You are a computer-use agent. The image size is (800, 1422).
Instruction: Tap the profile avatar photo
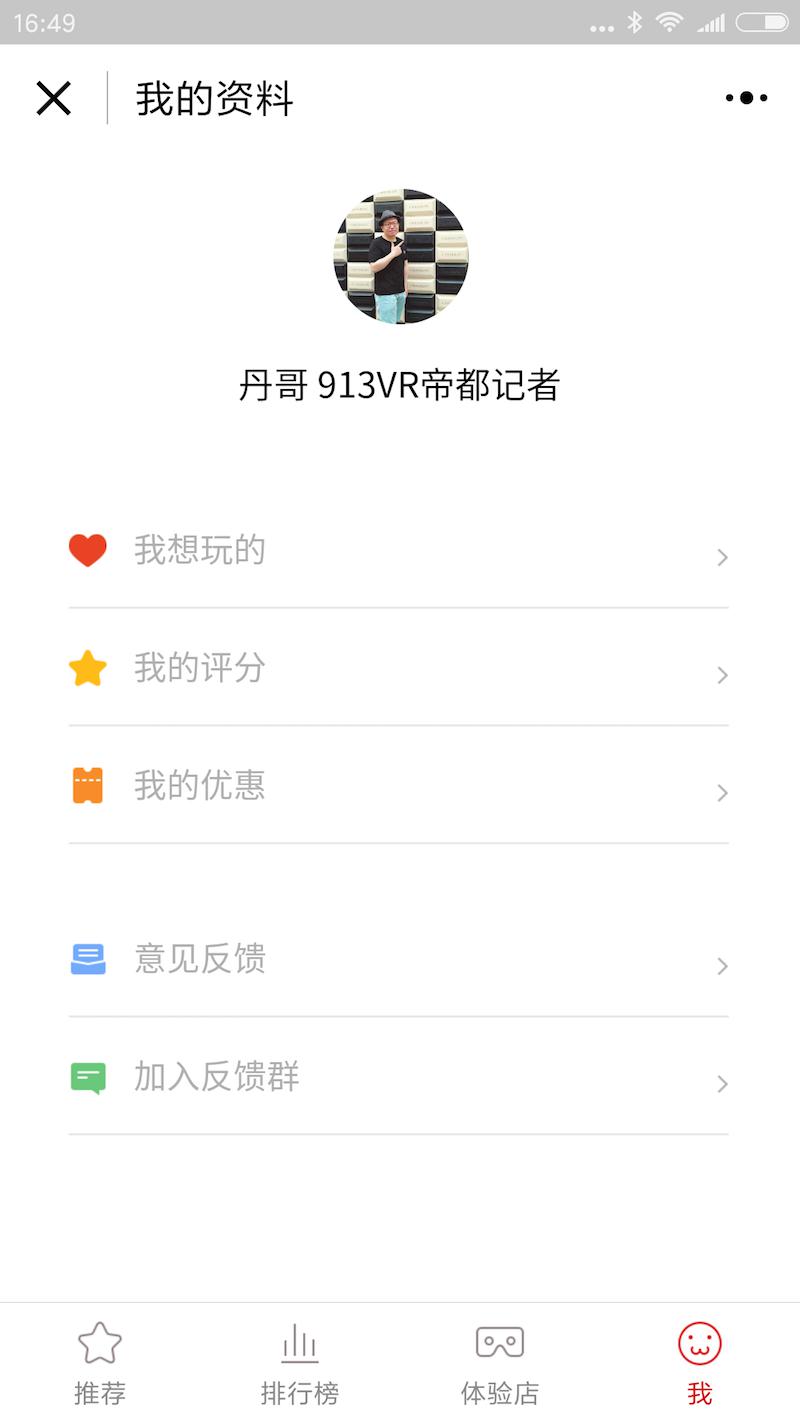pos(400,256)
